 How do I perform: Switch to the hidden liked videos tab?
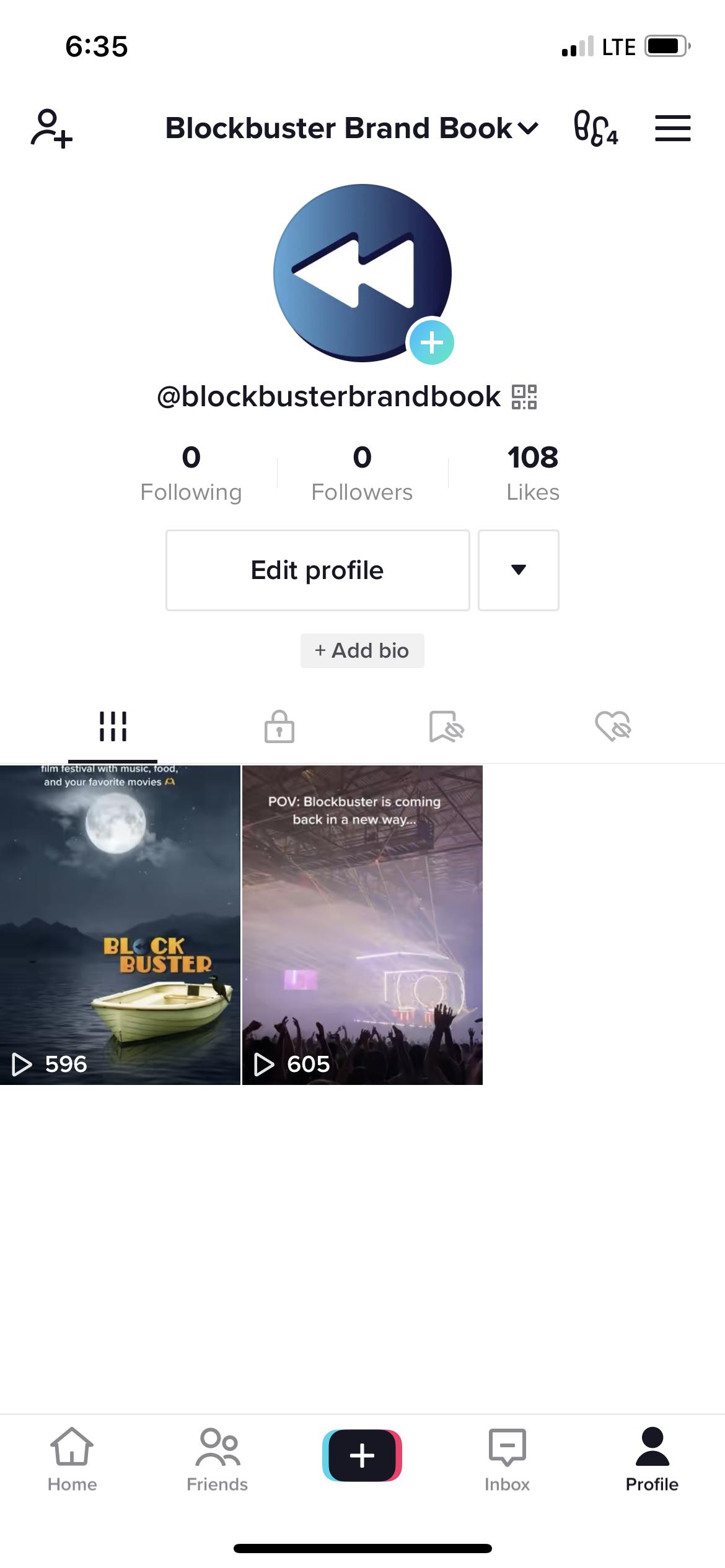613,726
